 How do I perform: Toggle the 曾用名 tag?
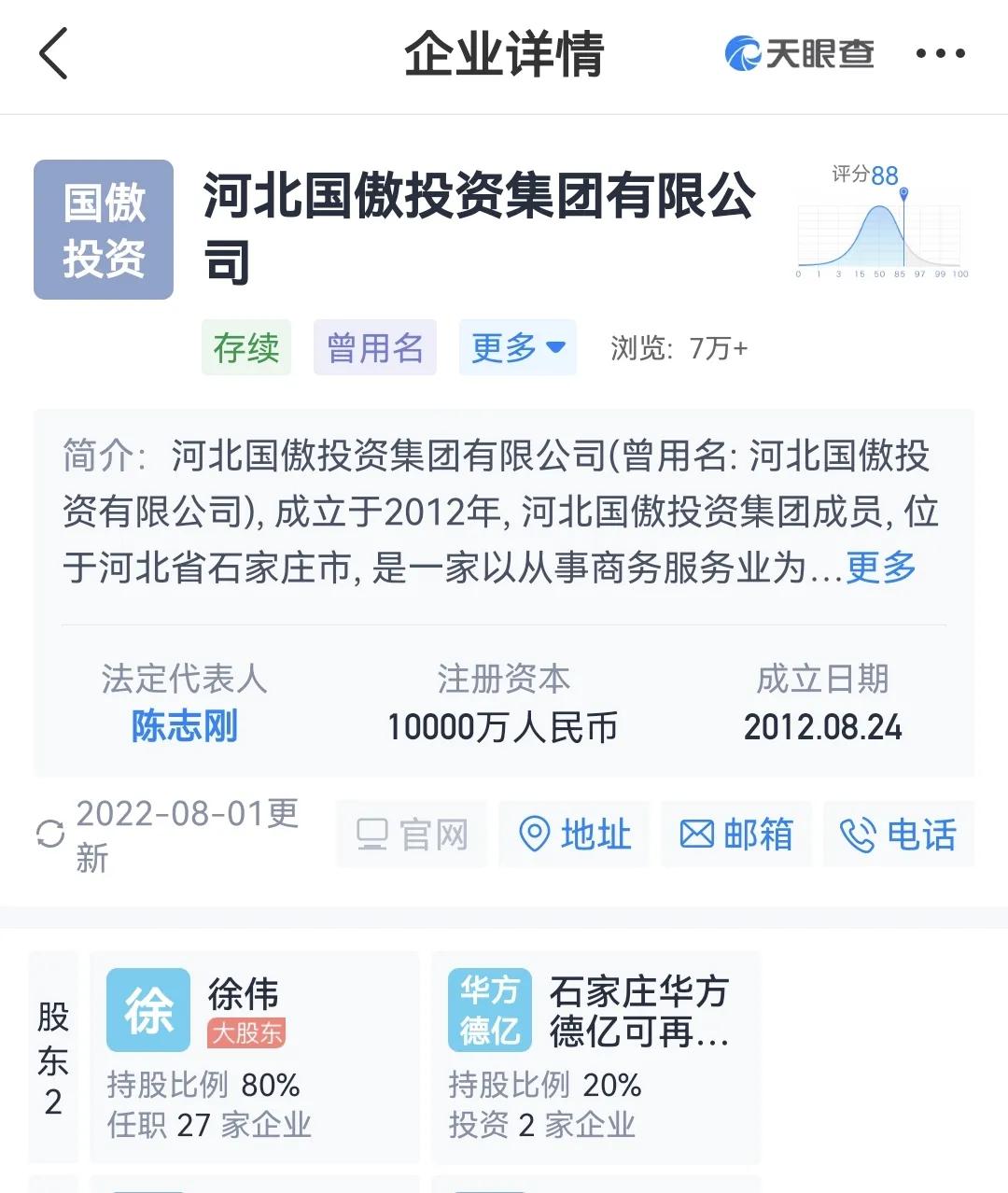(374, 347)
